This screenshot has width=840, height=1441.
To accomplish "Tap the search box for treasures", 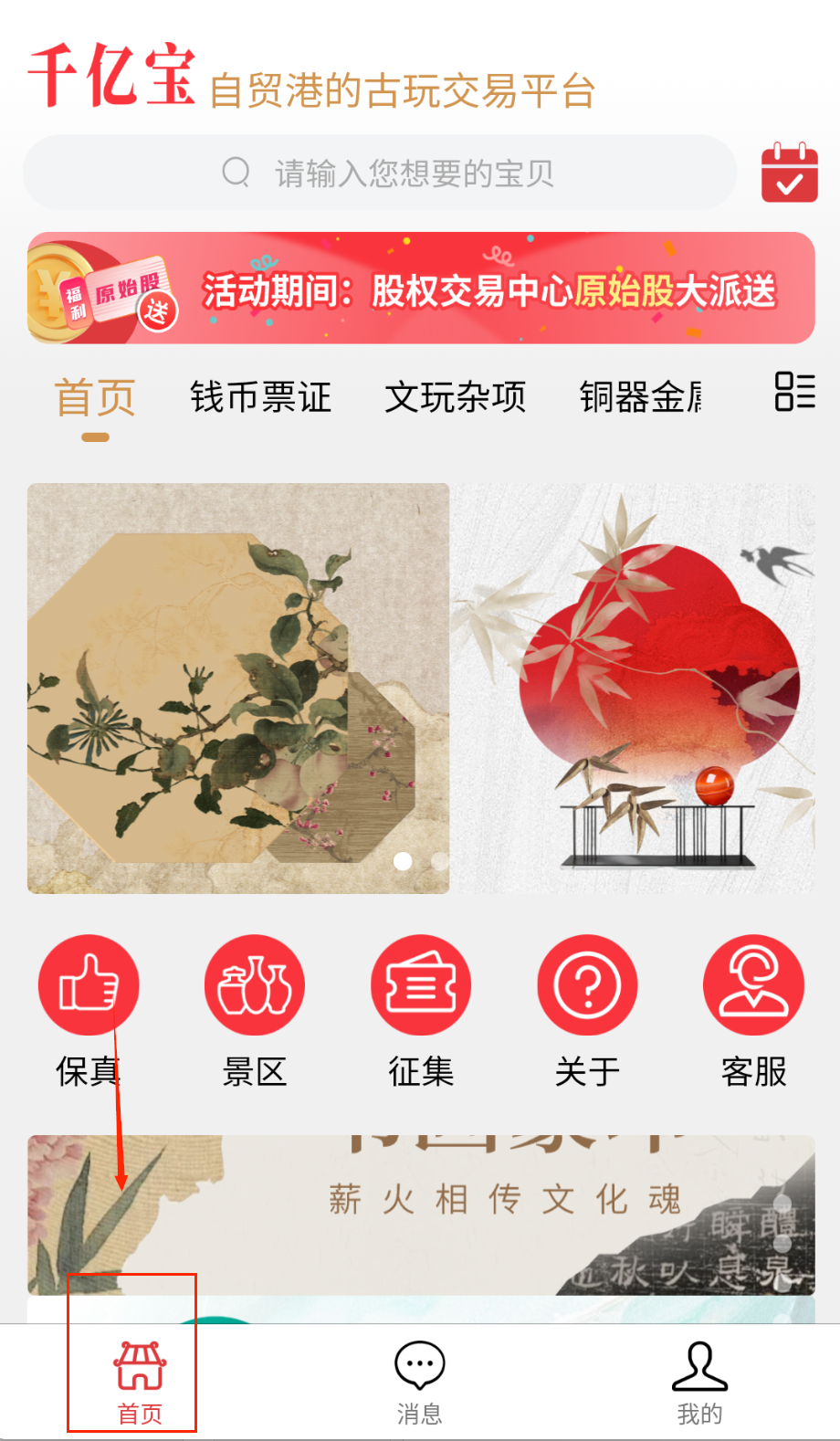I will coord(380,173).
